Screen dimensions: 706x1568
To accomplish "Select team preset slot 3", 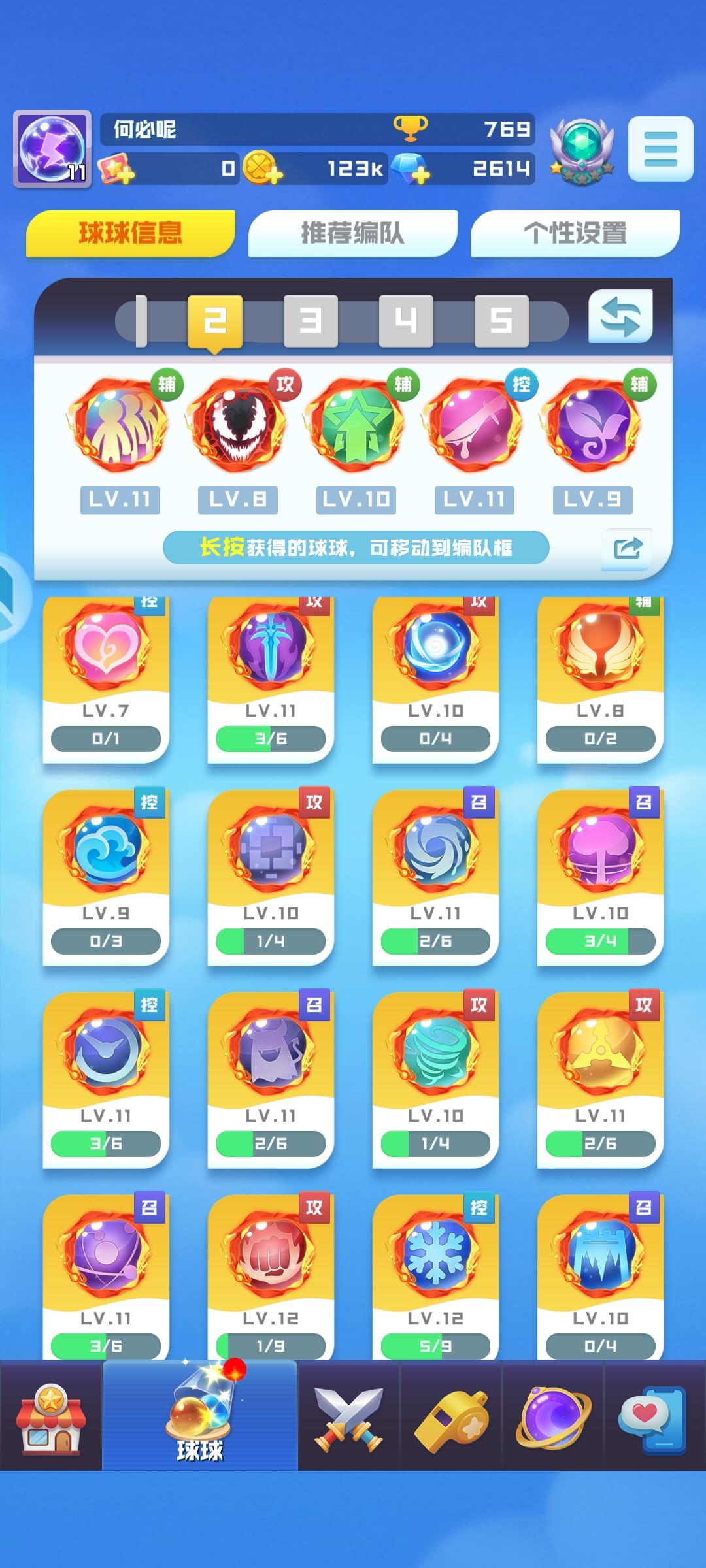I will (311, 319).
